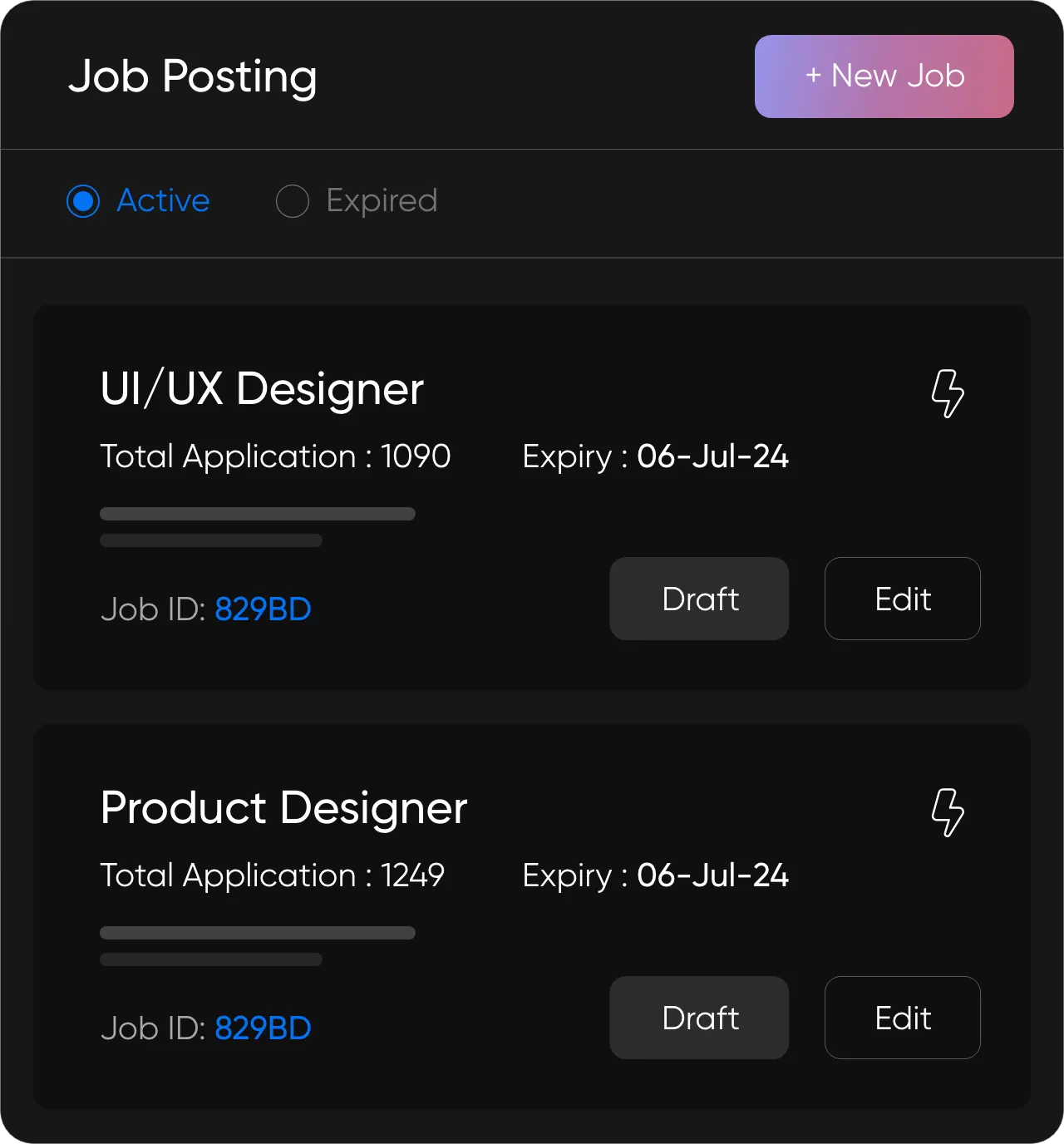Click the Job Posting page heading

[193, 76]
